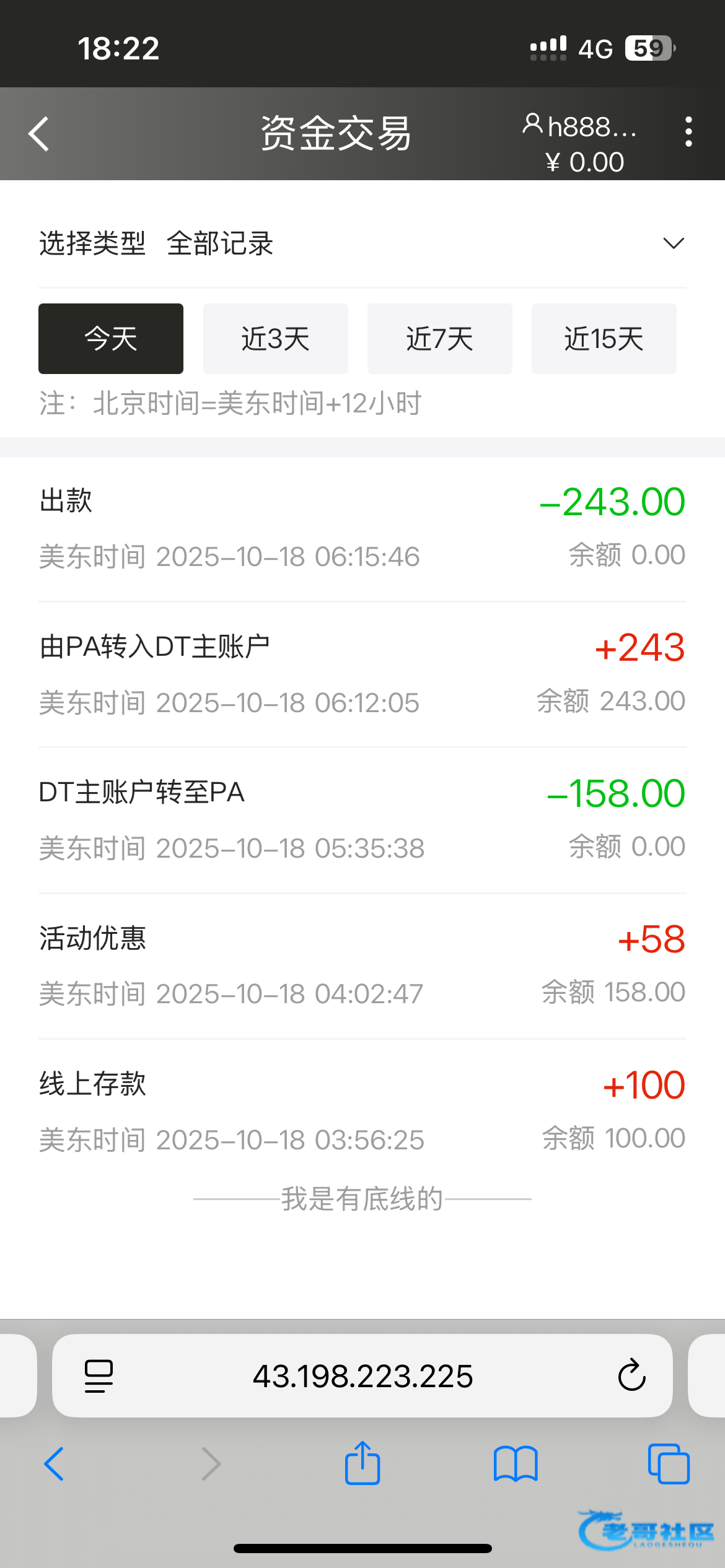Image resolution: width=725 pixels, height=1568 pixels.
Task: Open Safari bookmarks
Action: (x=516, y=1464)
